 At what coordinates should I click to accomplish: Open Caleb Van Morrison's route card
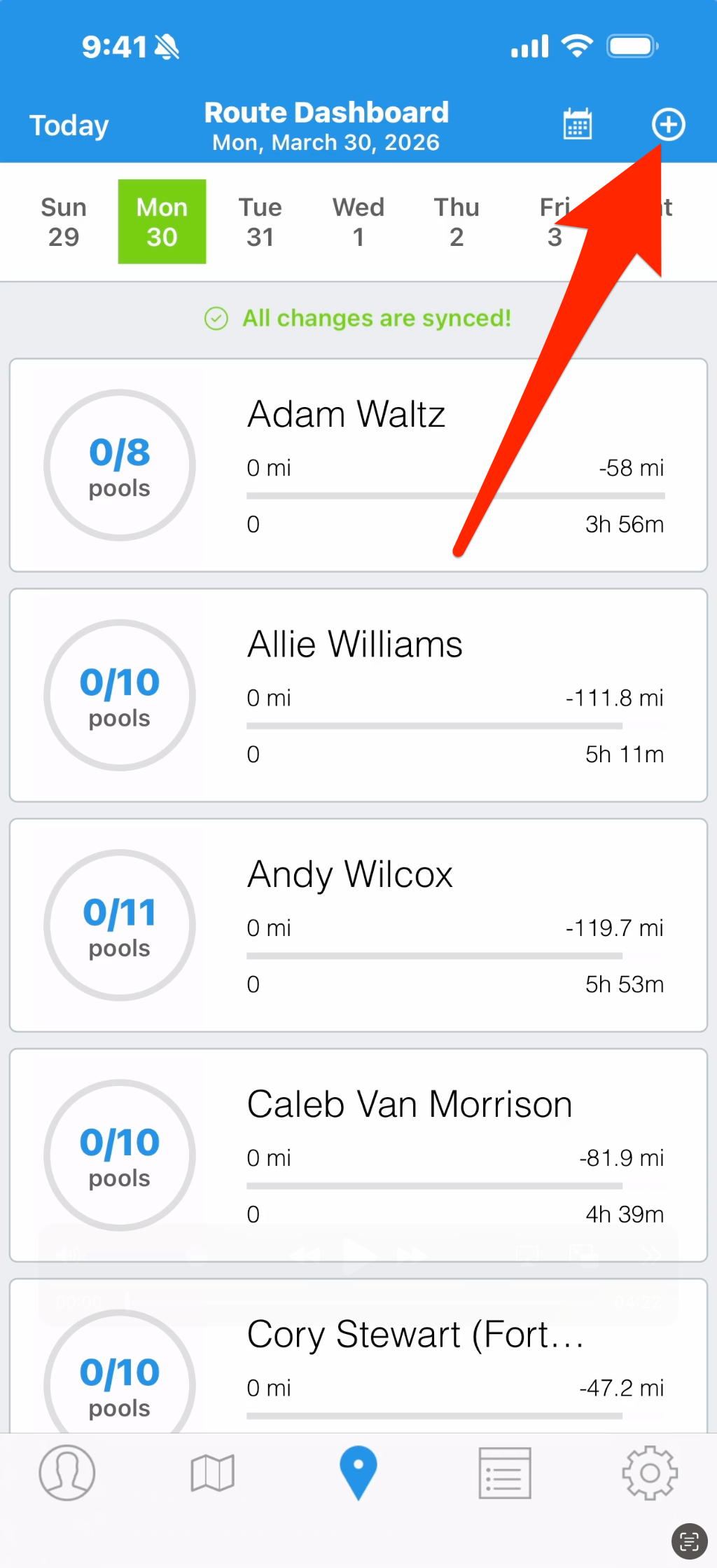[358, 1155]
